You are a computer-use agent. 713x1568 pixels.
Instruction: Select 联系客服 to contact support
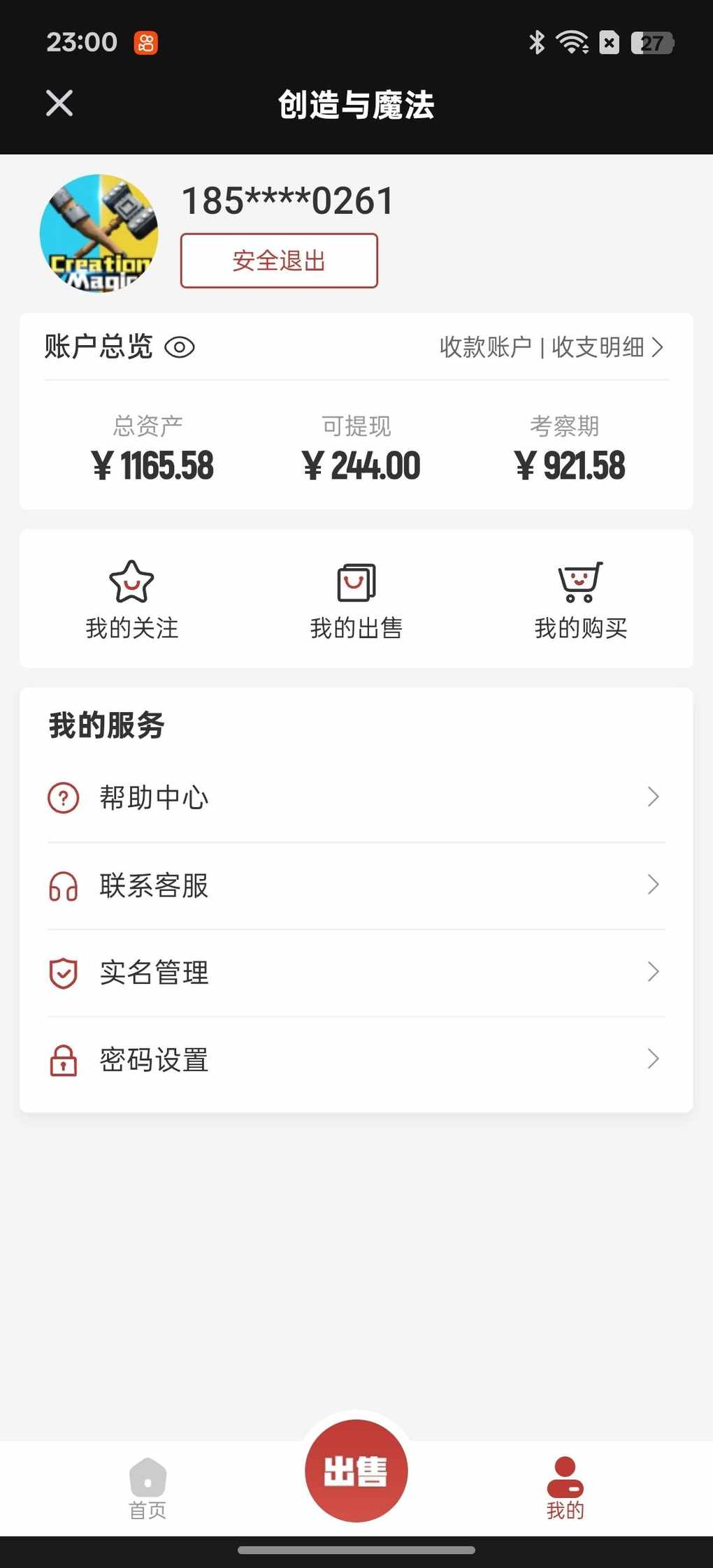(x=356, y=885)
